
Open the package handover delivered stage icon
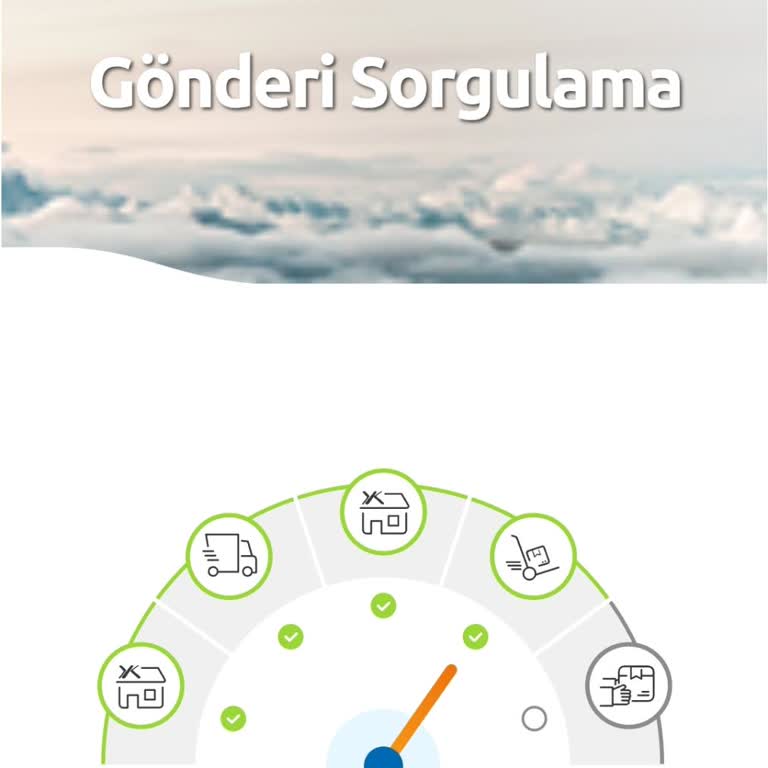tap(627, 686)
